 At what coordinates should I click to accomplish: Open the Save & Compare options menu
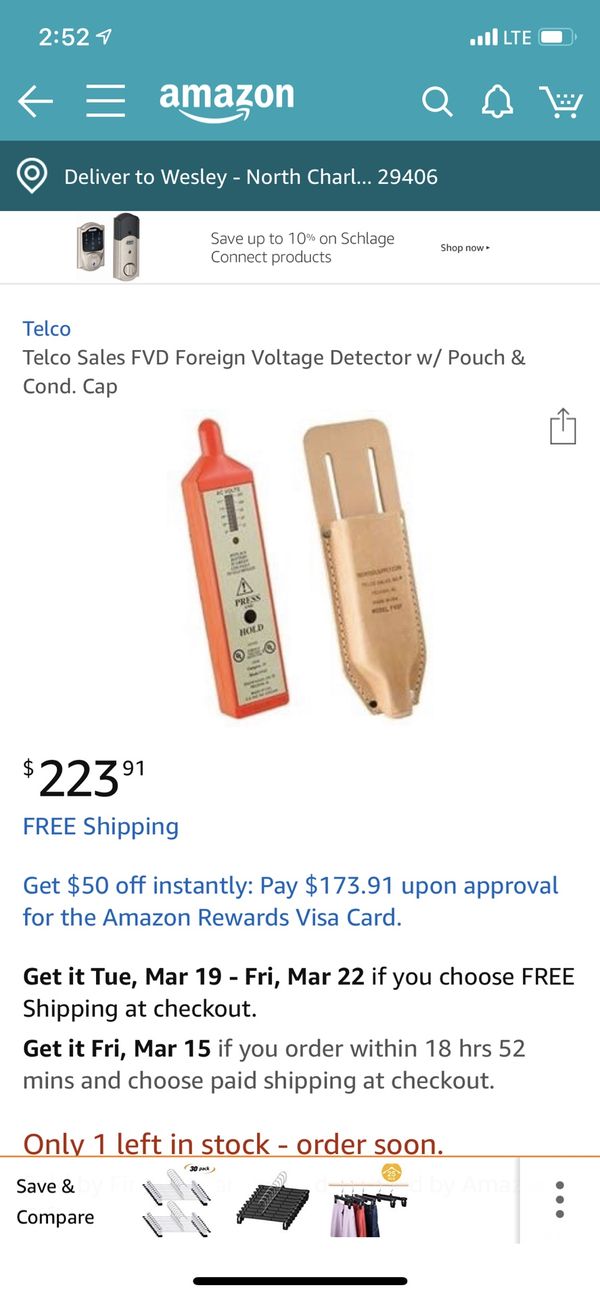point(559,1200)
